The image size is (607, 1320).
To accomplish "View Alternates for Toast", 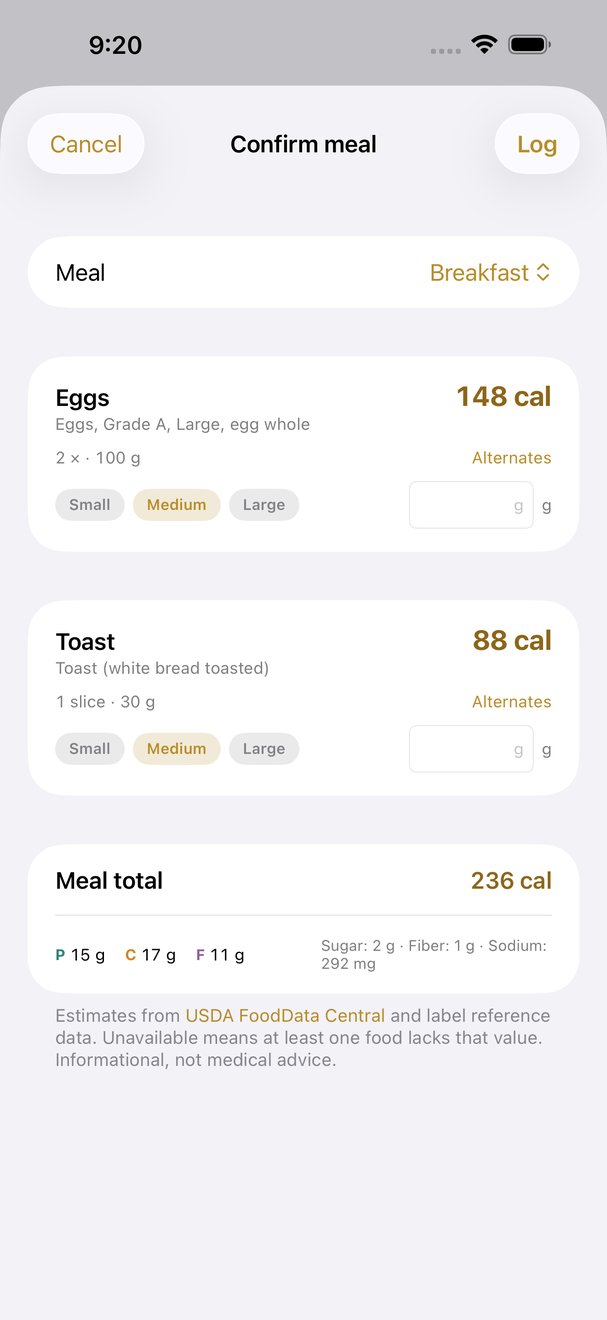I will [x=511, y=702].
